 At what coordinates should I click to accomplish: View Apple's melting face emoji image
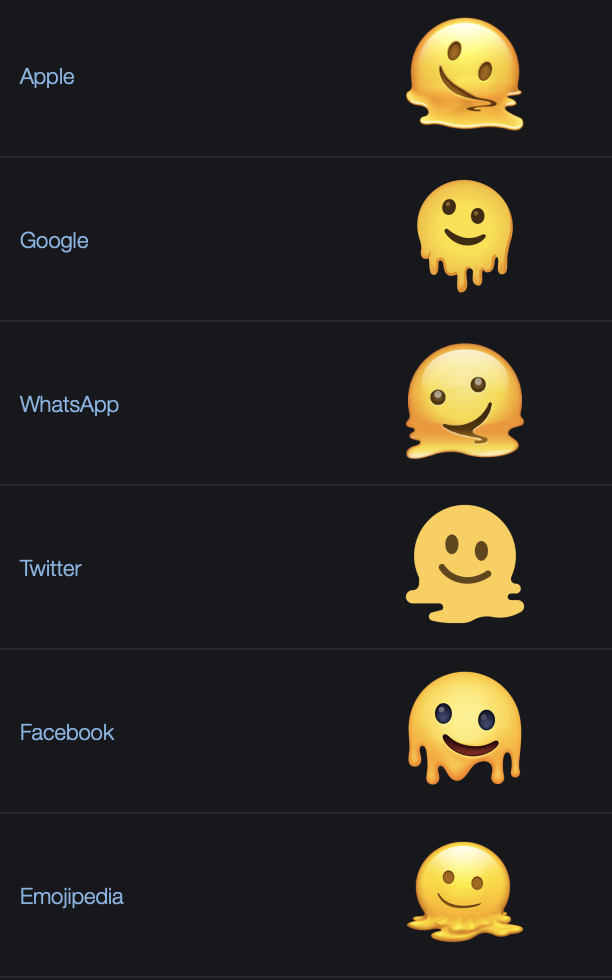click(x=465, y=75)
